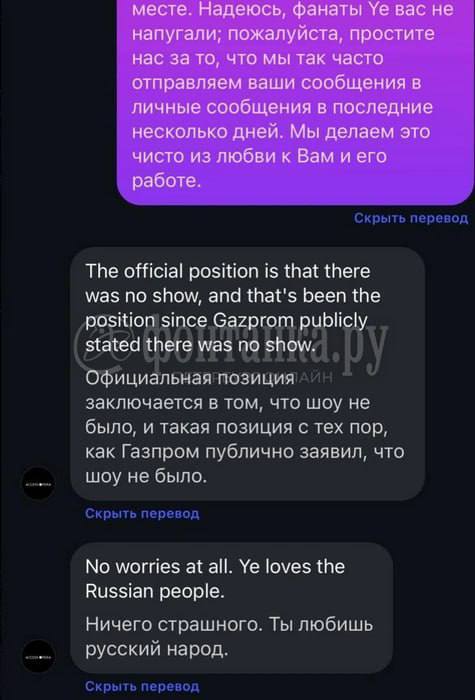
Task: Open sender avatar beside the official position message
Action: [39, 483]
